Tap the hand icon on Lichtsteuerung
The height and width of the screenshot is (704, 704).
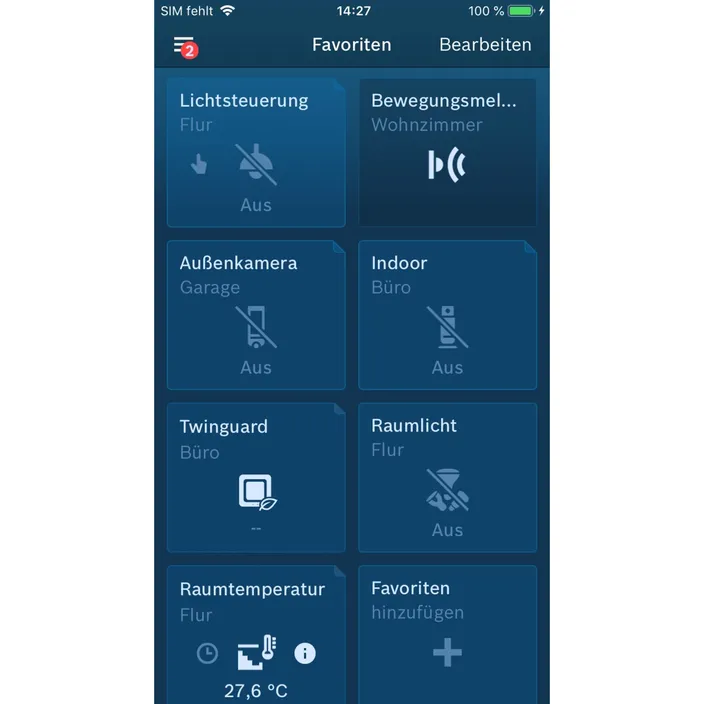point(199,164)
